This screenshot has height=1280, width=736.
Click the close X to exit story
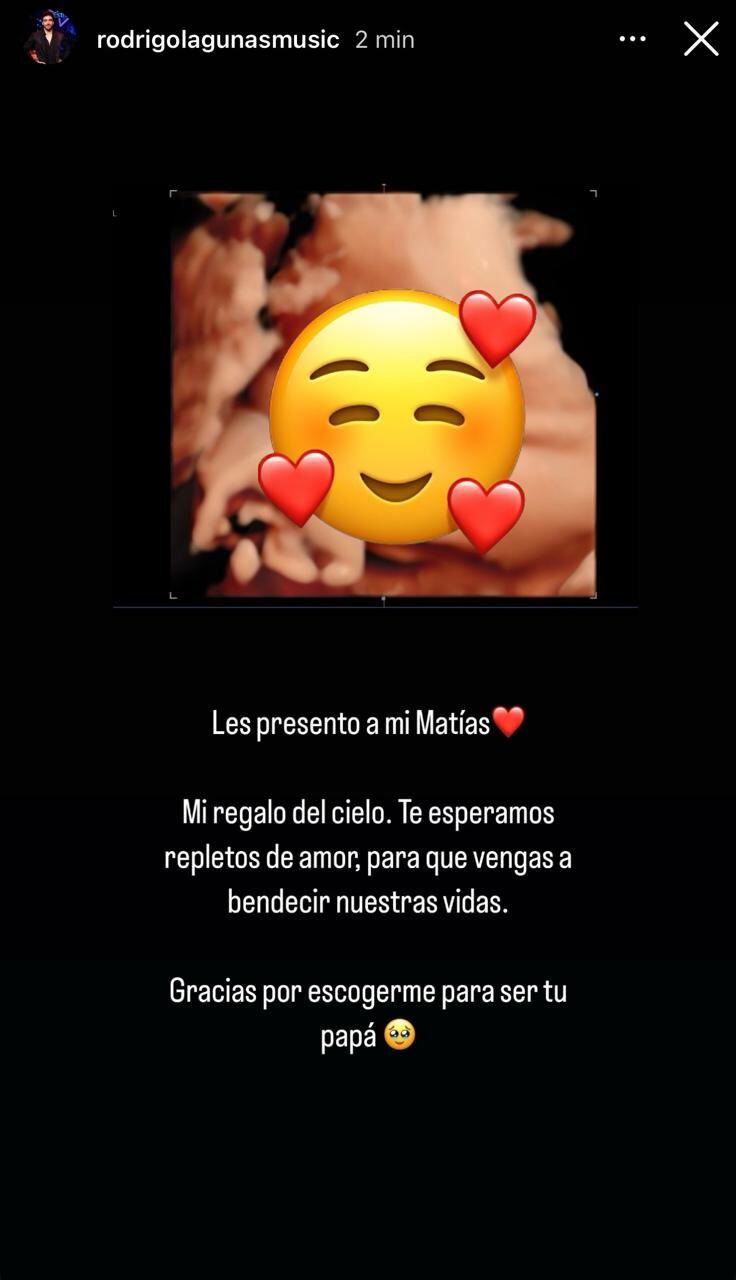pos(701,38)
